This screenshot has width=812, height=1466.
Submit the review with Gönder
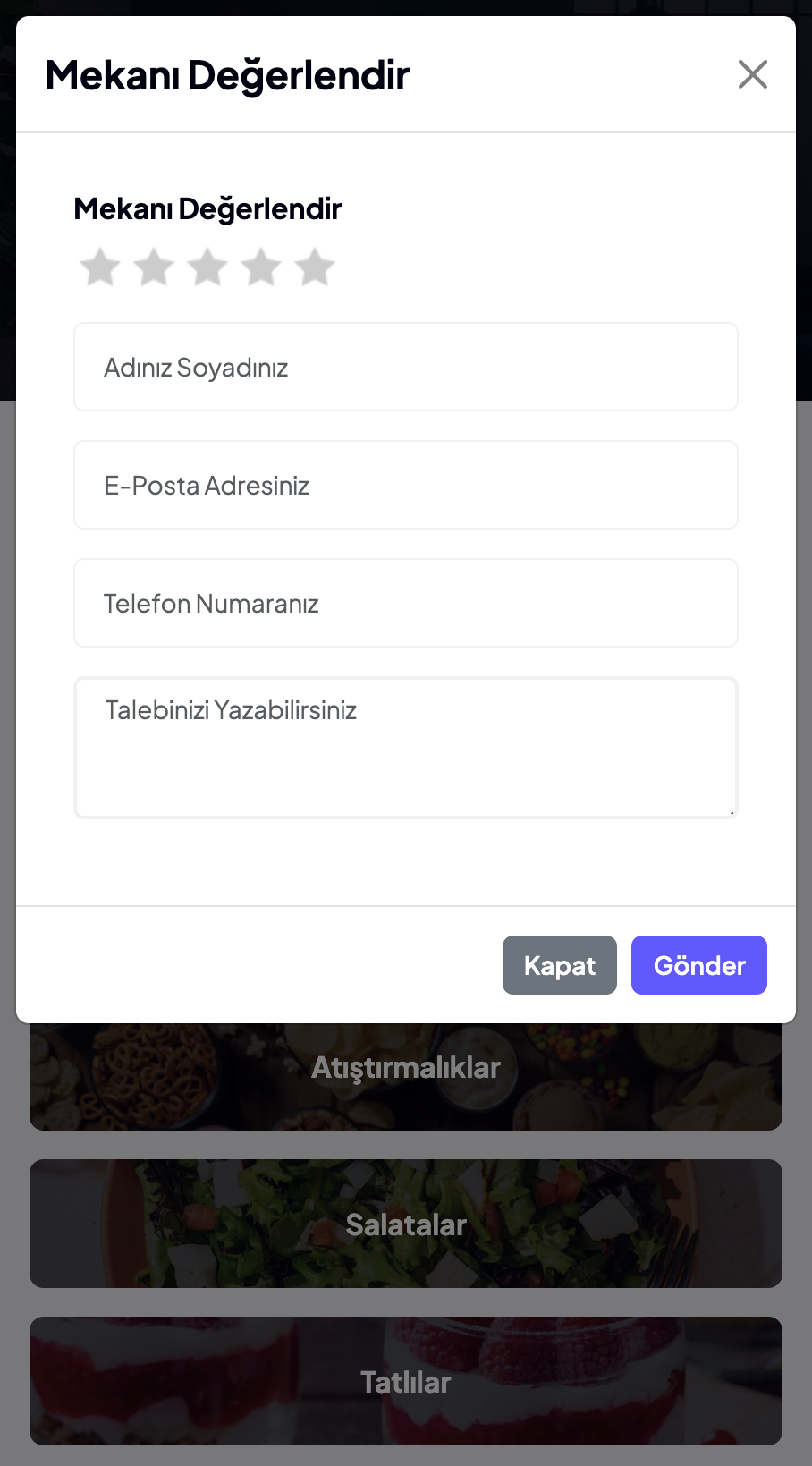(699, 965)
